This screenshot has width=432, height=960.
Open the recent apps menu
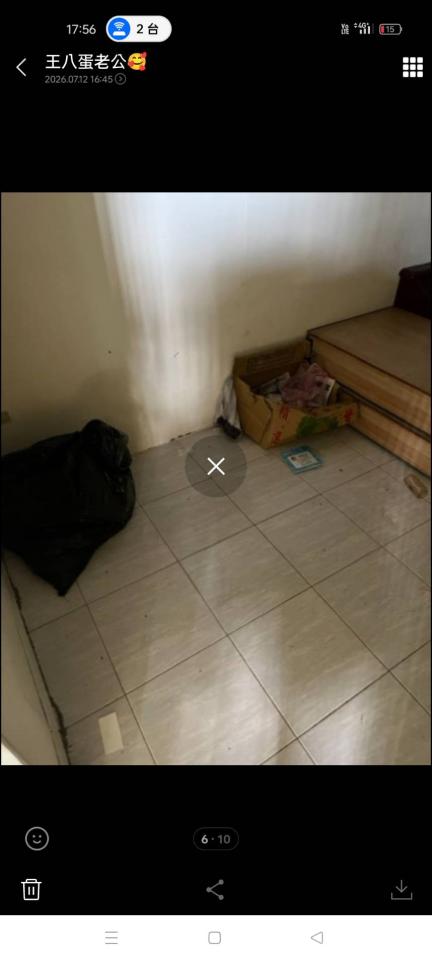(x=111, y=937)
